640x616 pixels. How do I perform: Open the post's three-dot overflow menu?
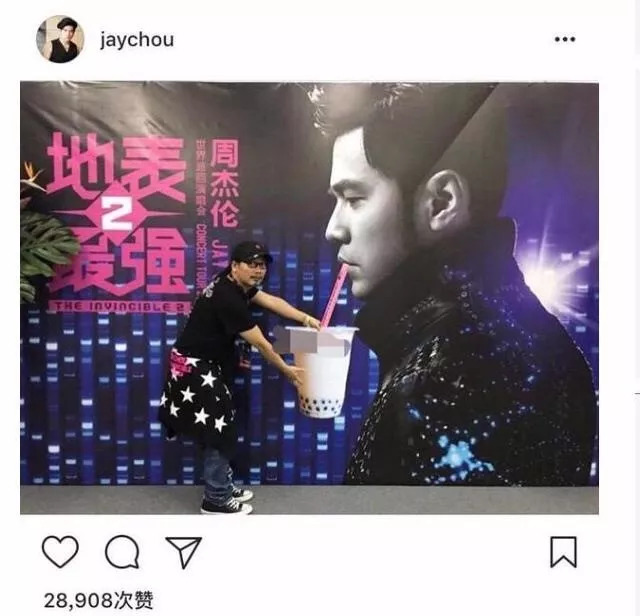565,40
